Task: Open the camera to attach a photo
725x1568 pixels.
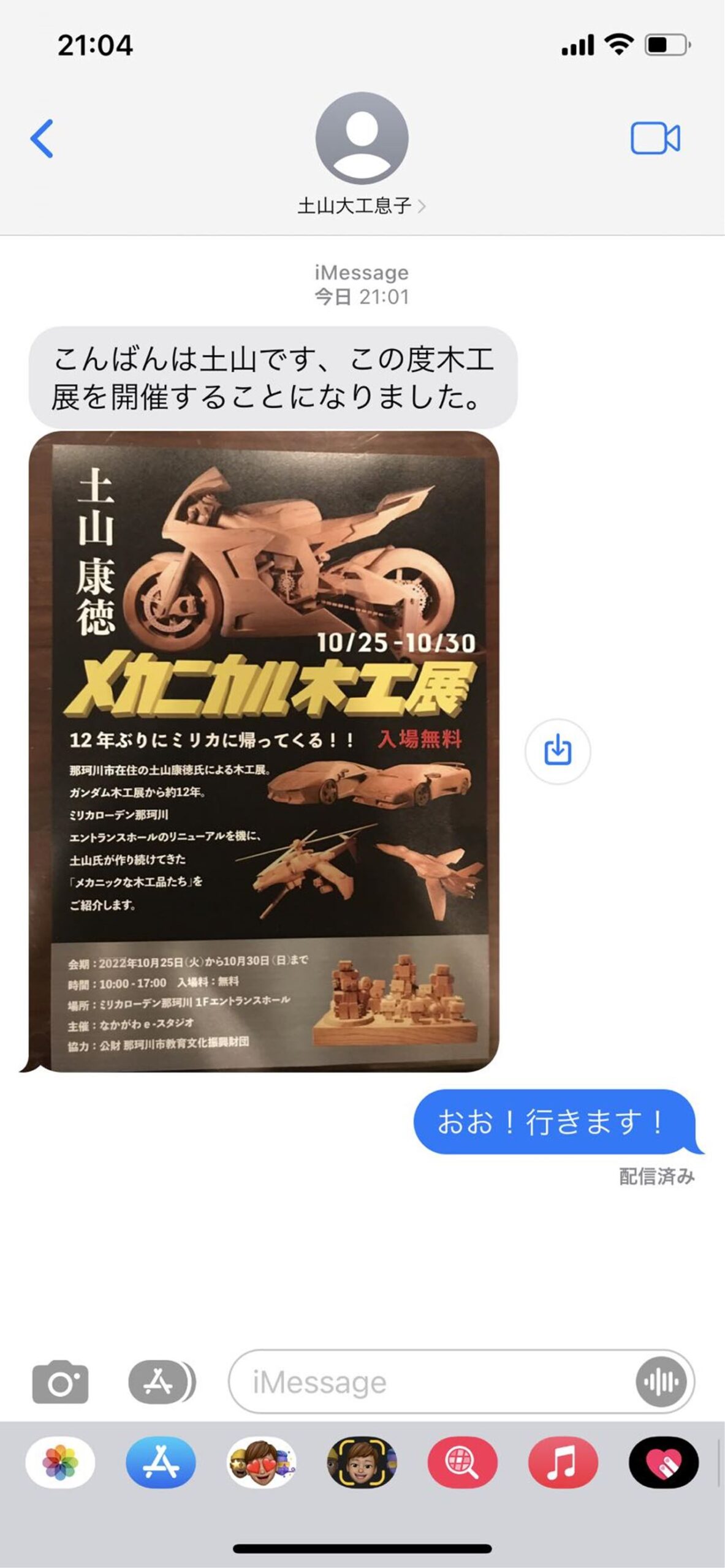Action: pyautogui.click(x=60, y=1382)
